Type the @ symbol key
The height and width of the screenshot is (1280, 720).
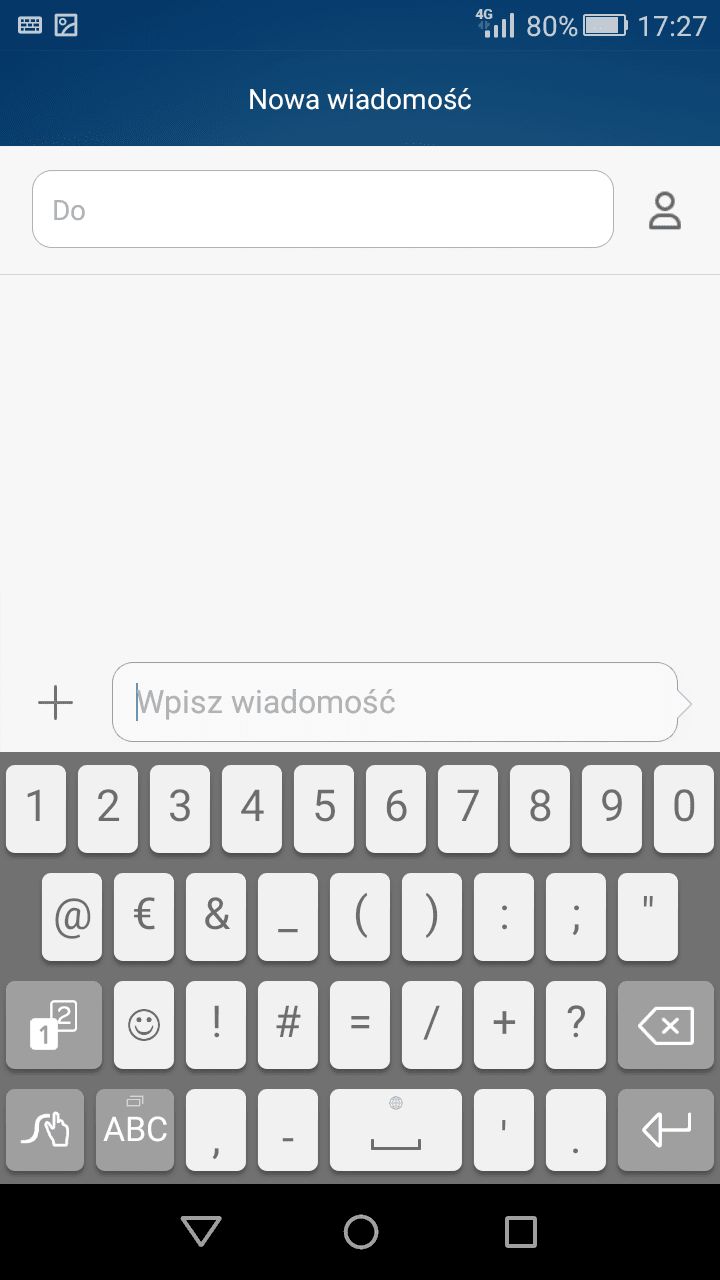click(x=72, y=916)
